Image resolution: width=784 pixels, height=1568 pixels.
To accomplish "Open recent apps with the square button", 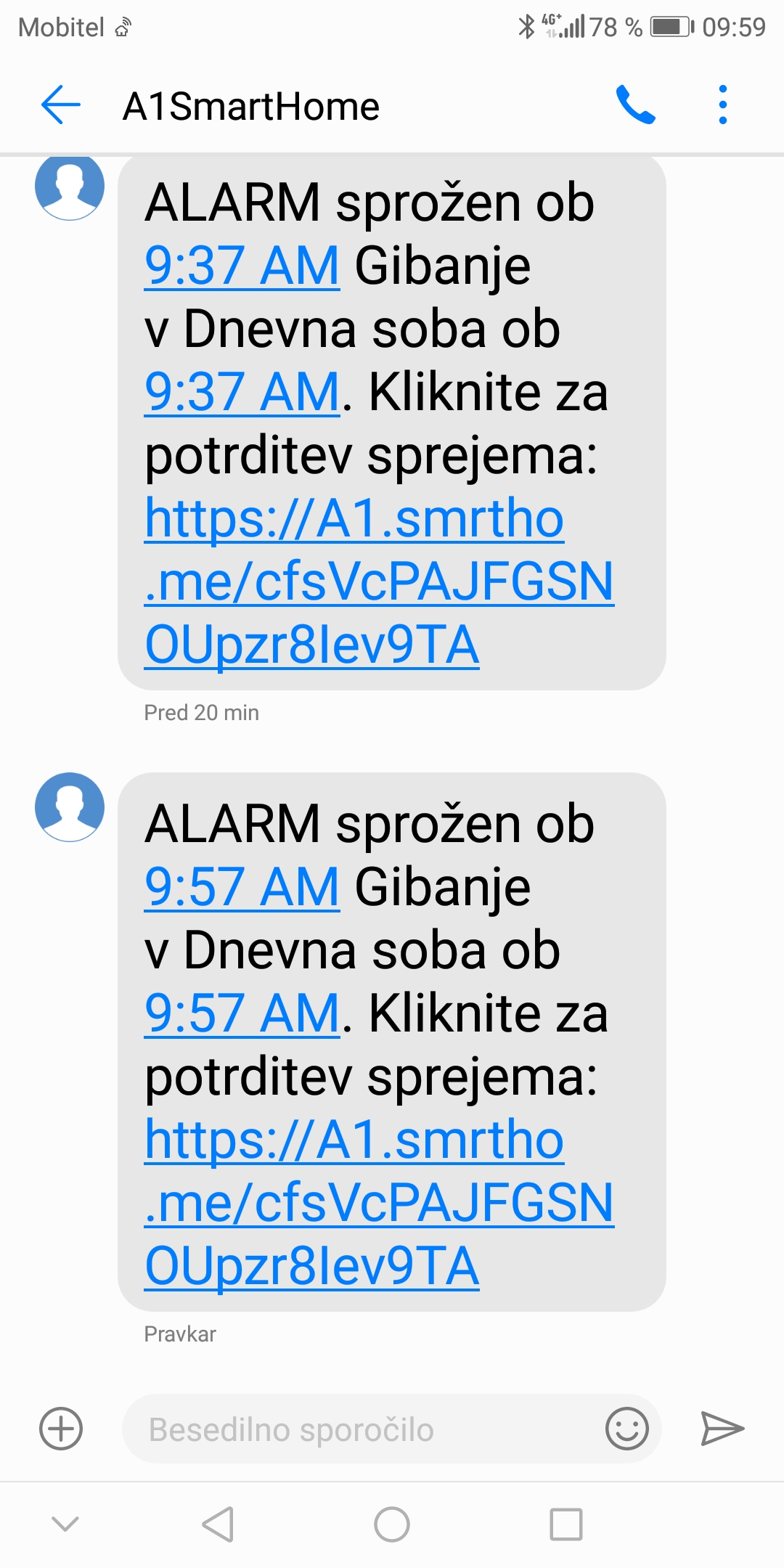I will (566, 1524).
